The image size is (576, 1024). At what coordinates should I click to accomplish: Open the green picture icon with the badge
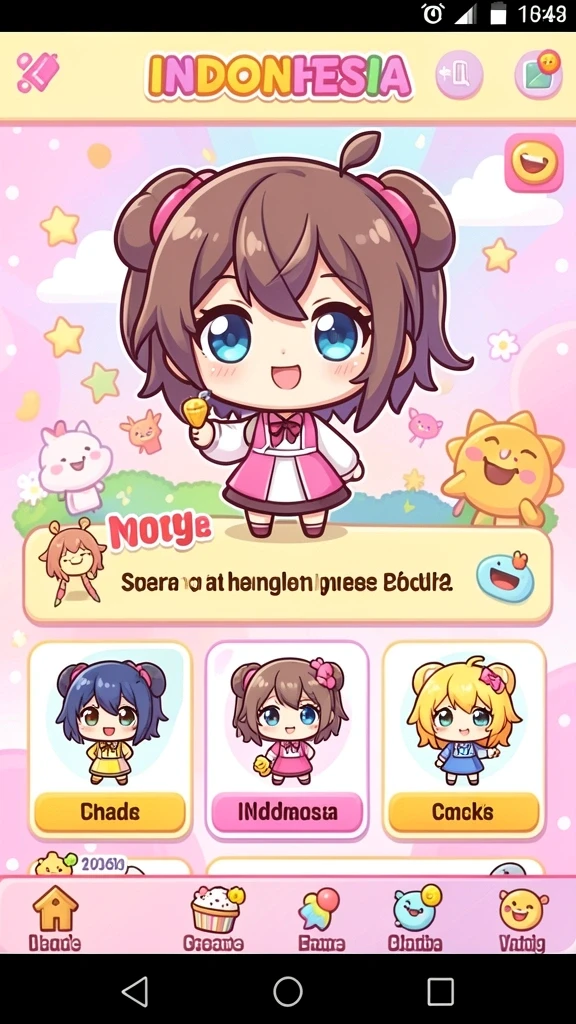coord(539,74)
